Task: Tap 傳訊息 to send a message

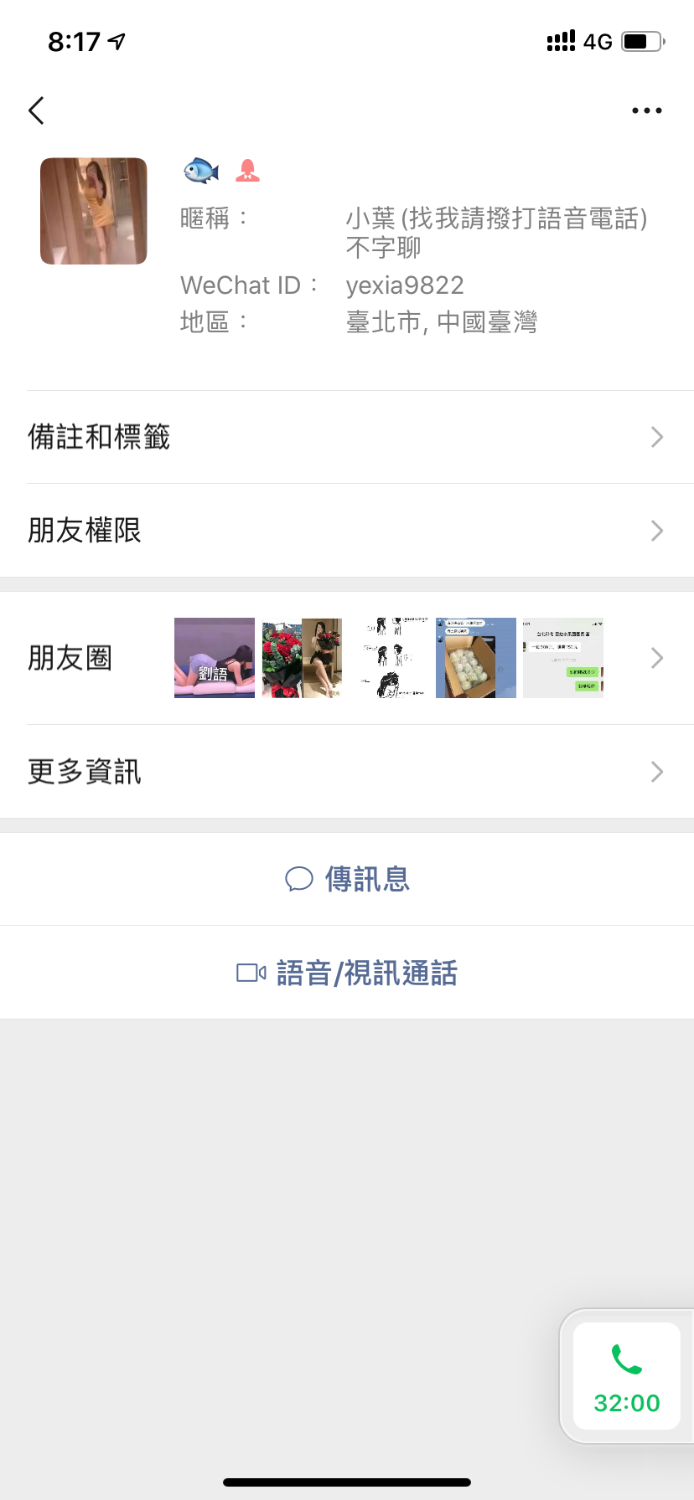Action: [347, 879]
